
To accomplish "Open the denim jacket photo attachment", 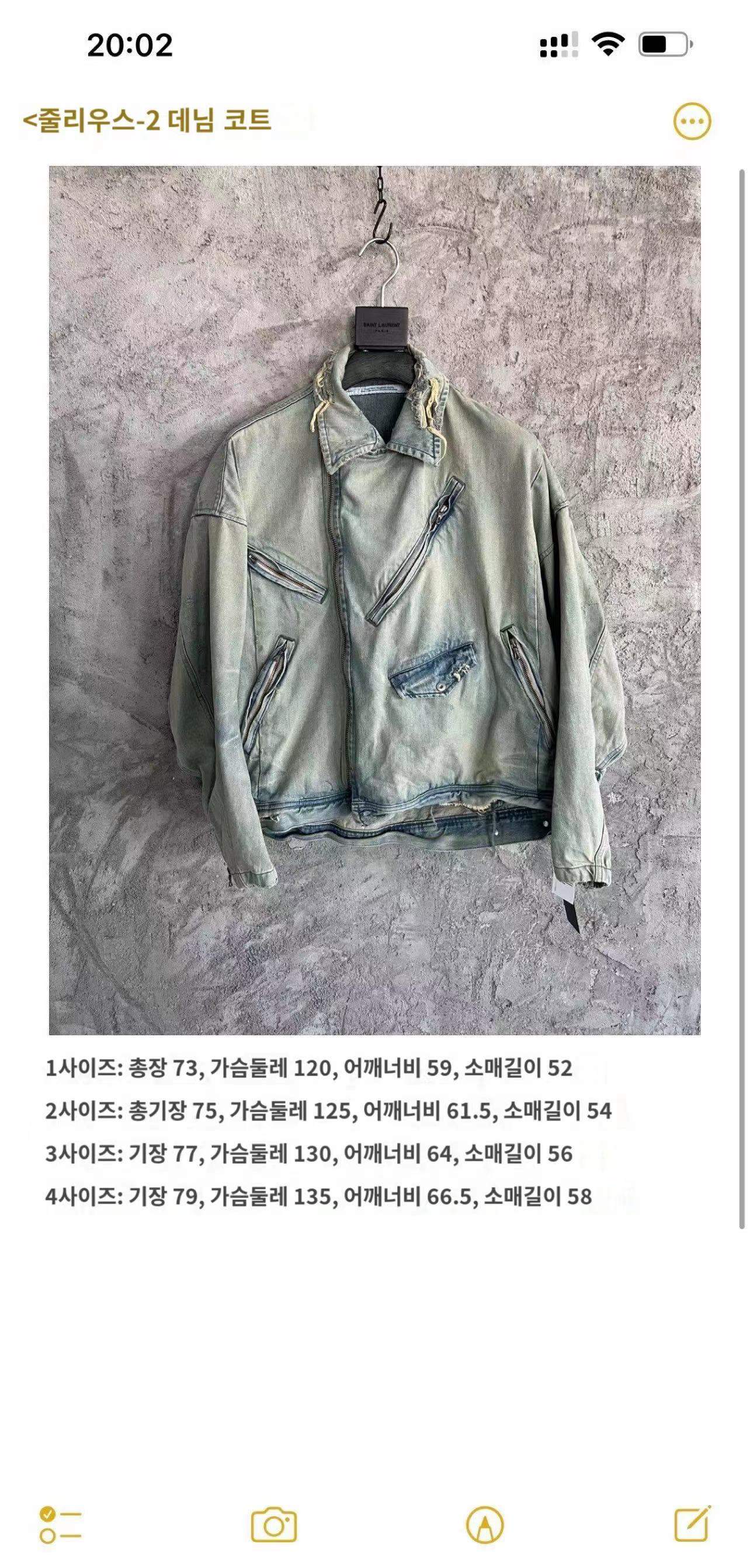I will 374,599.
